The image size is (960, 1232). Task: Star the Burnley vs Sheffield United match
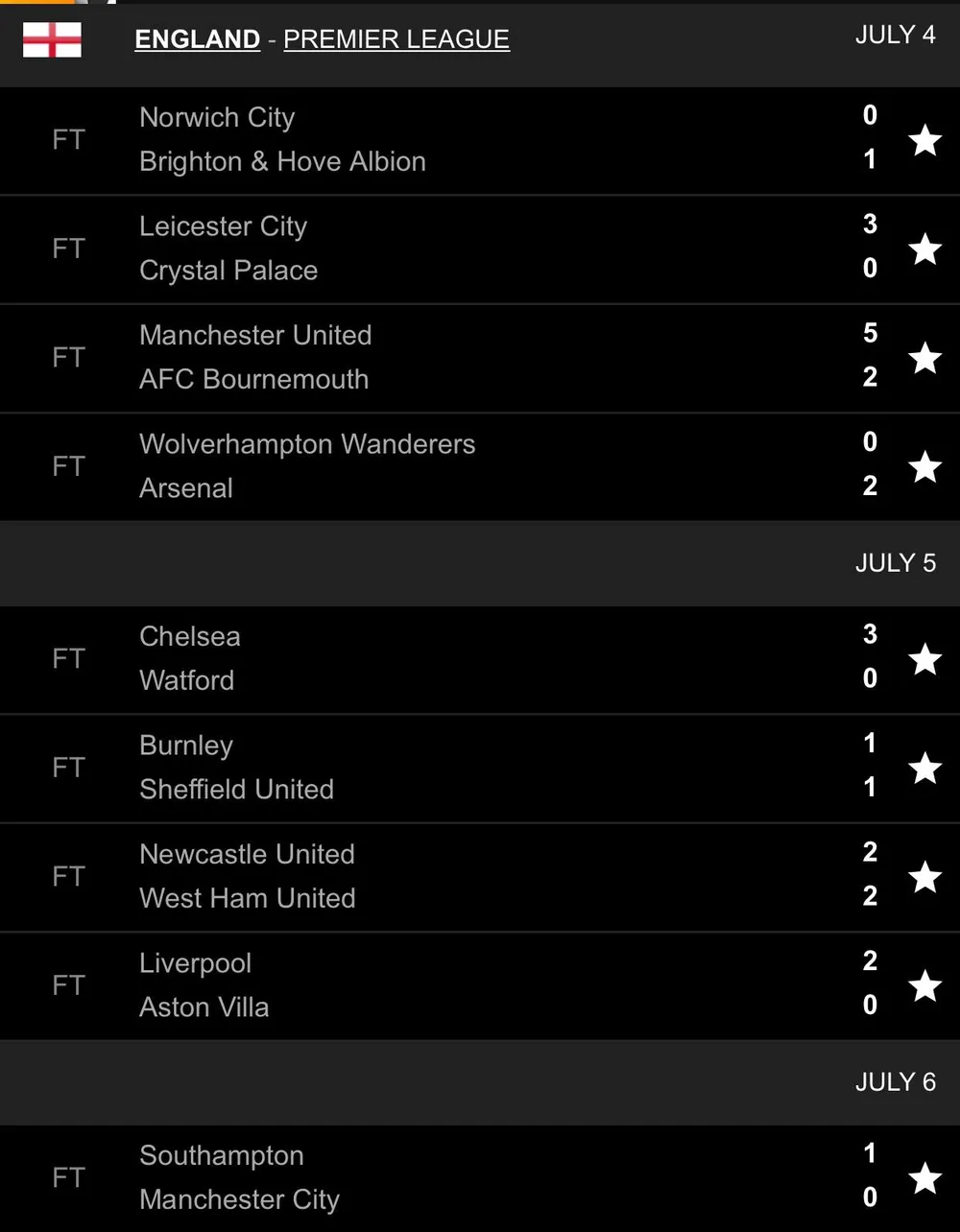pyautogui.click(x=924, y=769)
